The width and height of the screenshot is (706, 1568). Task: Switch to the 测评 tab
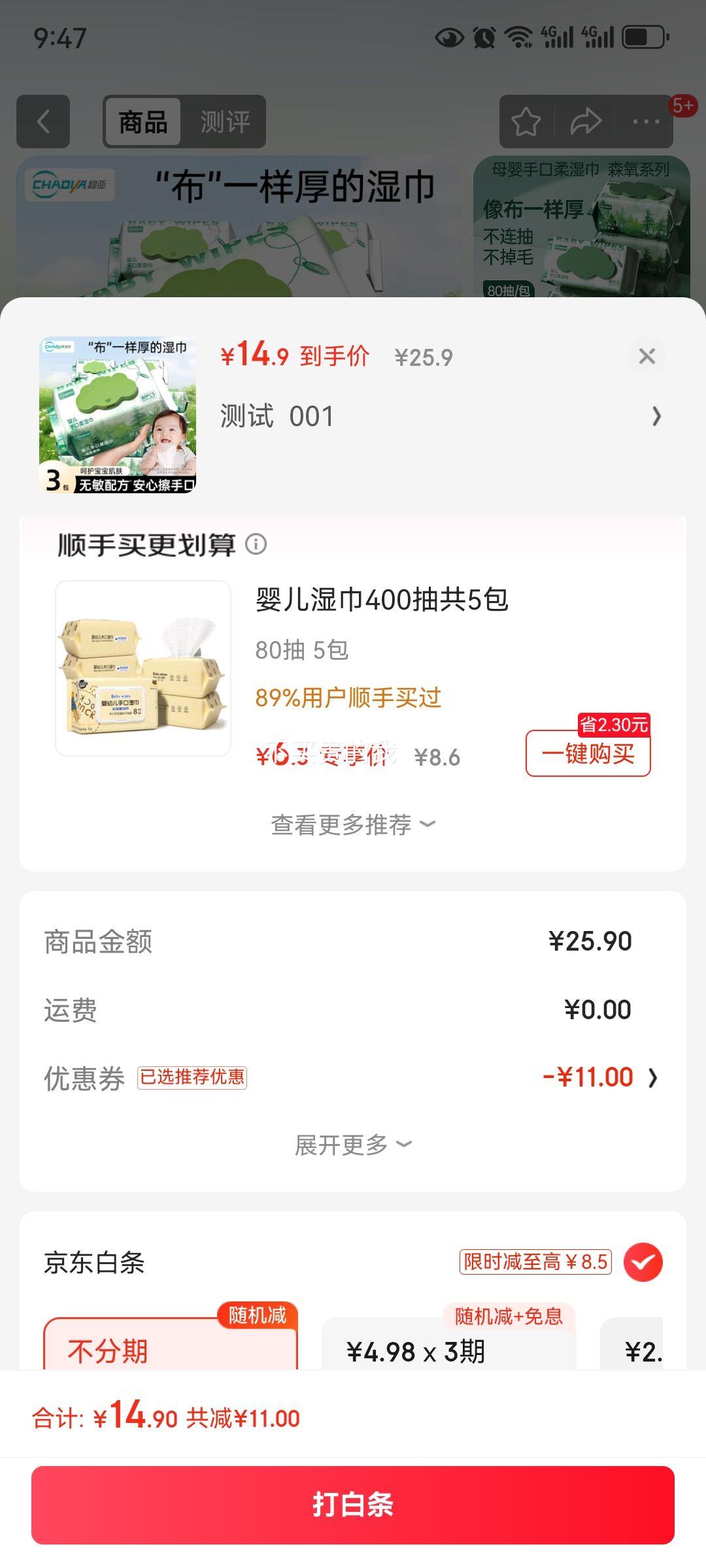(224, 122)
